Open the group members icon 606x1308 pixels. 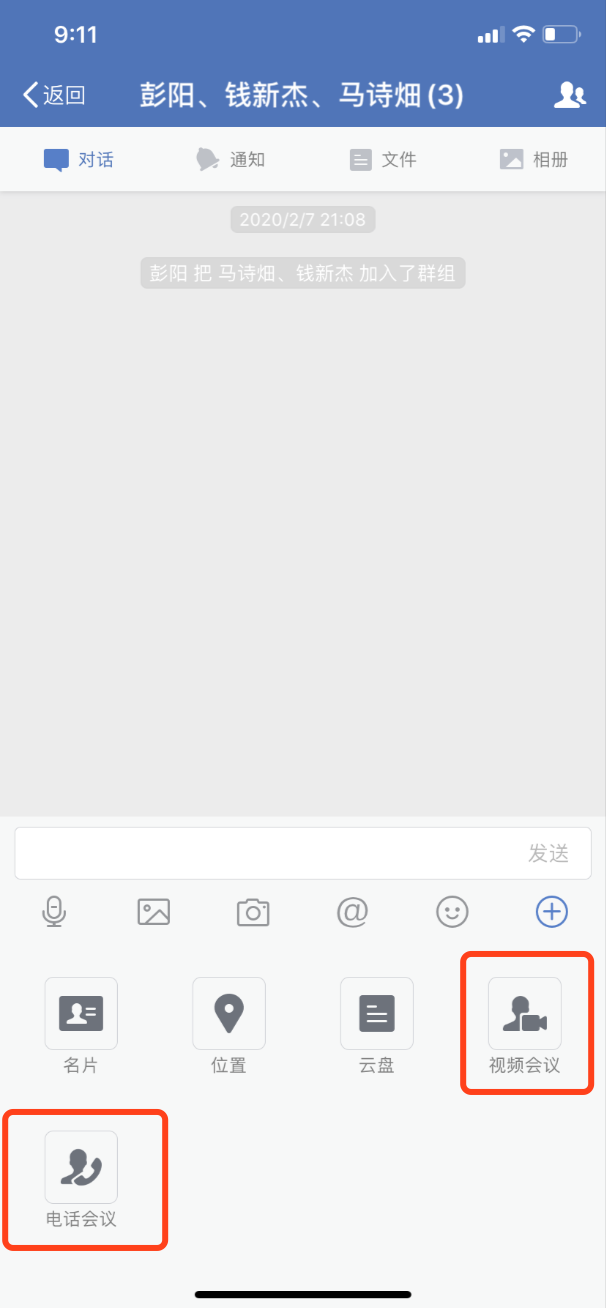[x=569, y=96]
